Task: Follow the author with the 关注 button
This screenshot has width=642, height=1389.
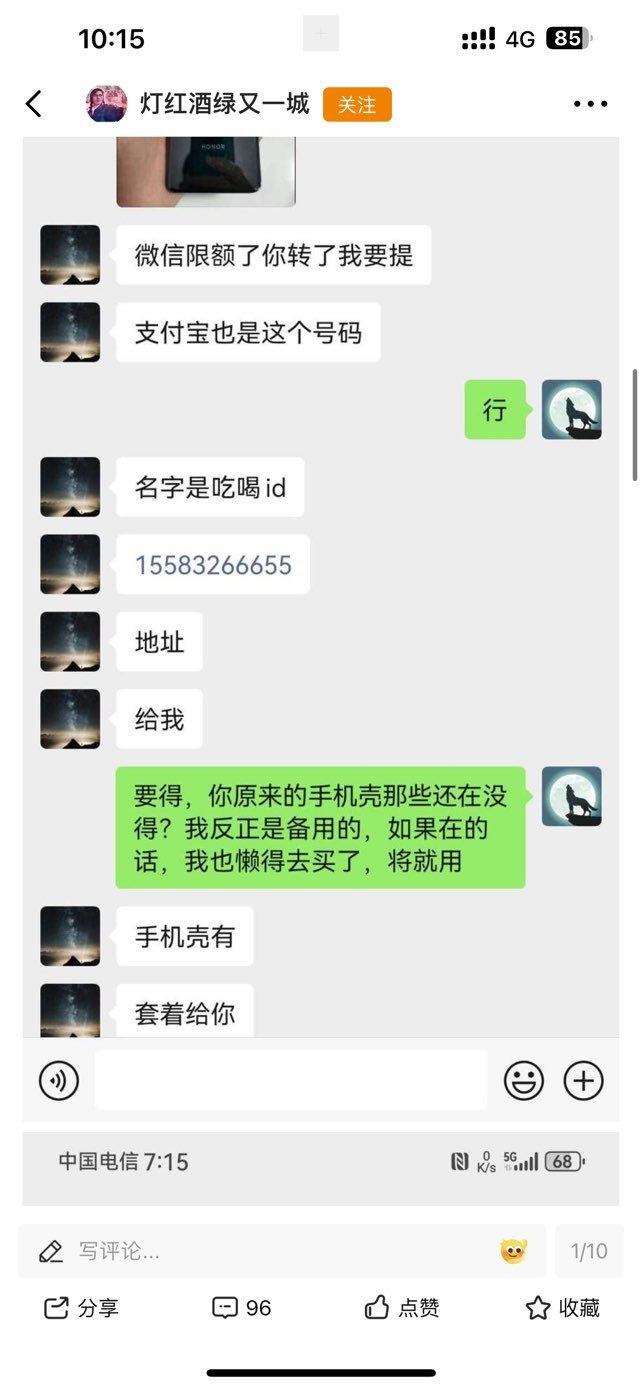Action: (x=357, y=105)
